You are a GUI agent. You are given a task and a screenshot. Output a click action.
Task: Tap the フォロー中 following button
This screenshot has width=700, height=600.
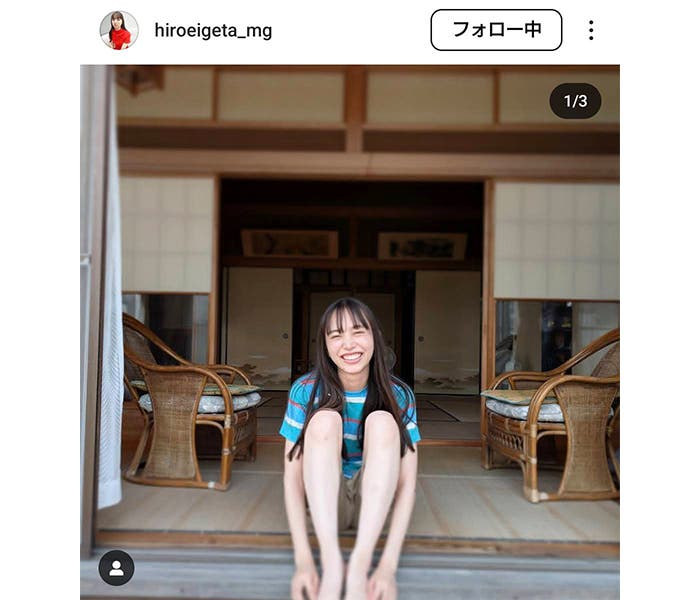pyautogui.click(x=496, y=30)
